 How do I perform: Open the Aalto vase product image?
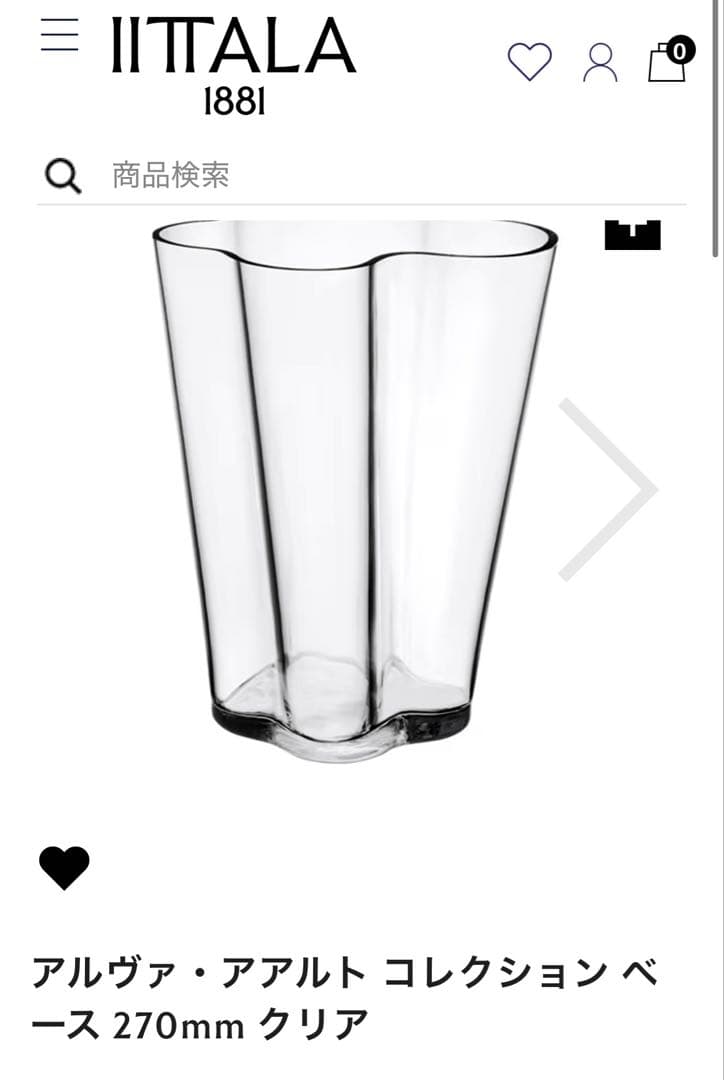coord(354,490)
